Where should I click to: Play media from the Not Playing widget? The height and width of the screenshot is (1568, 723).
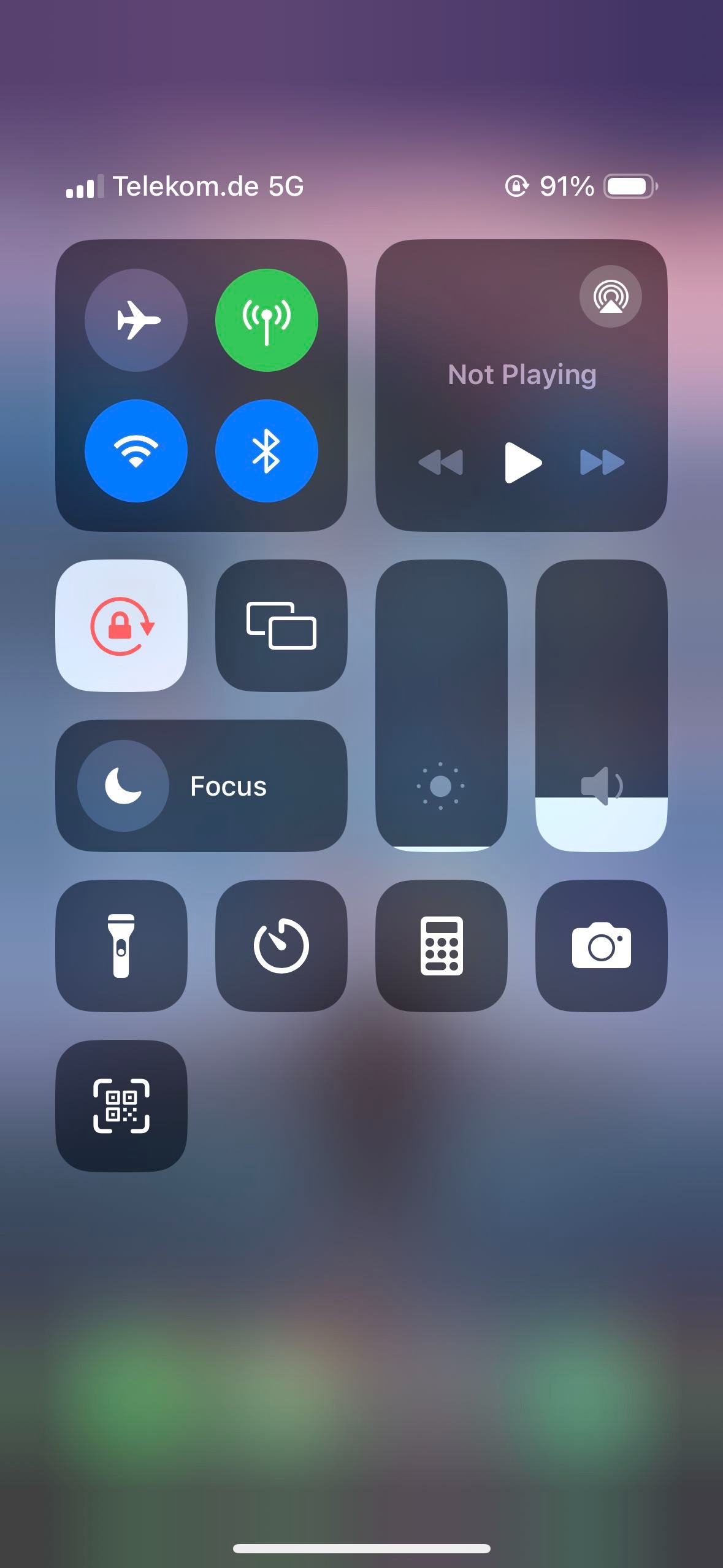522,463
